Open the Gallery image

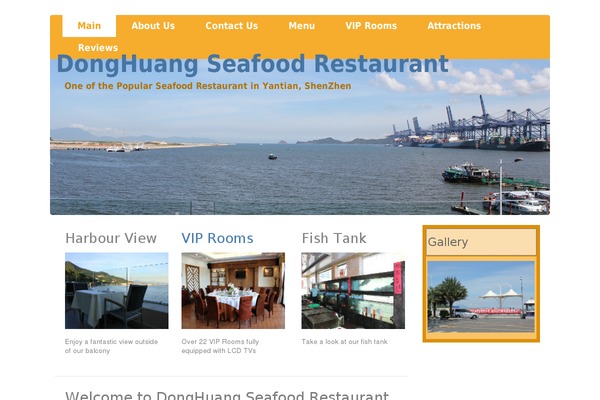tap(481, 297)
